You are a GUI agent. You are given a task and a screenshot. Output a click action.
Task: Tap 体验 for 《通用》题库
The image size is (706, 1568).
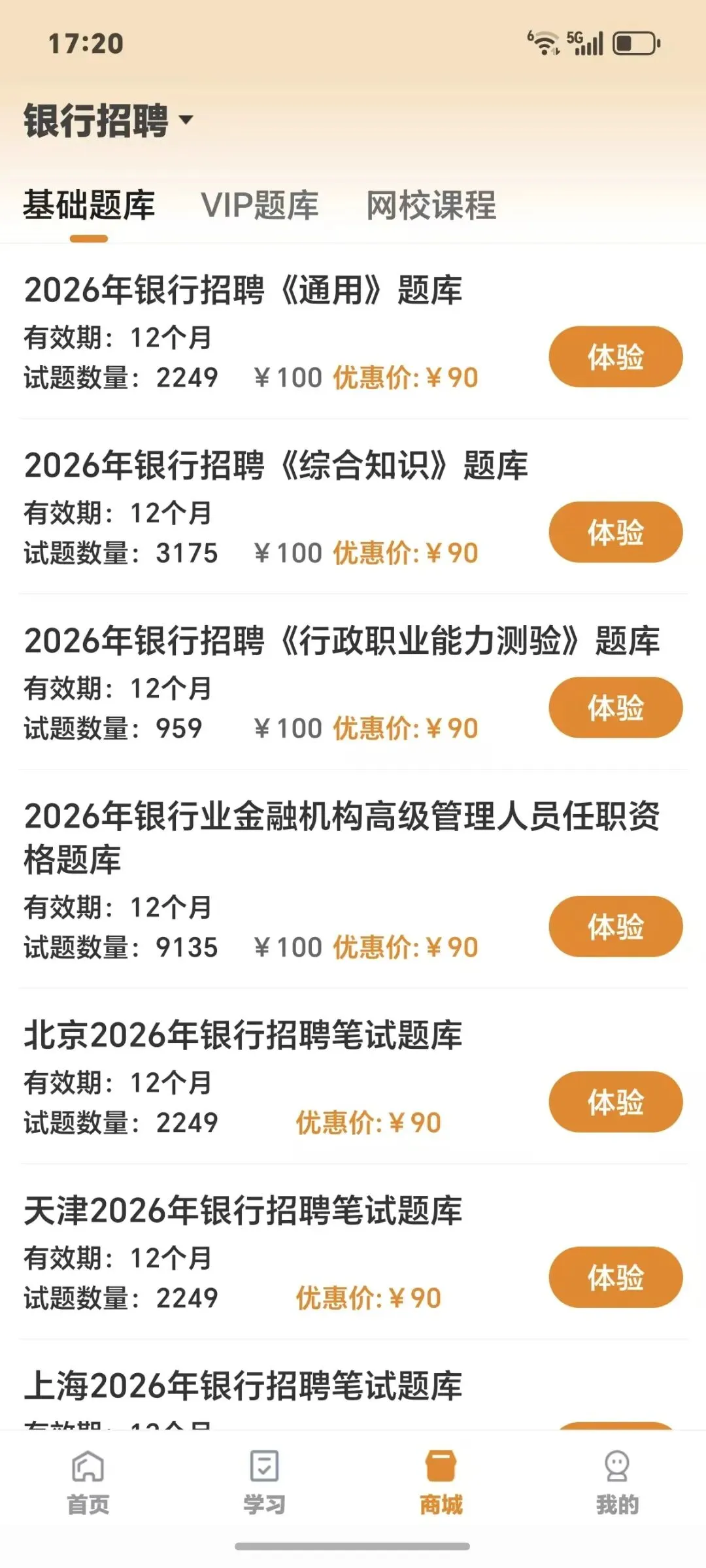pyautogui.click(x=615, y=357)
